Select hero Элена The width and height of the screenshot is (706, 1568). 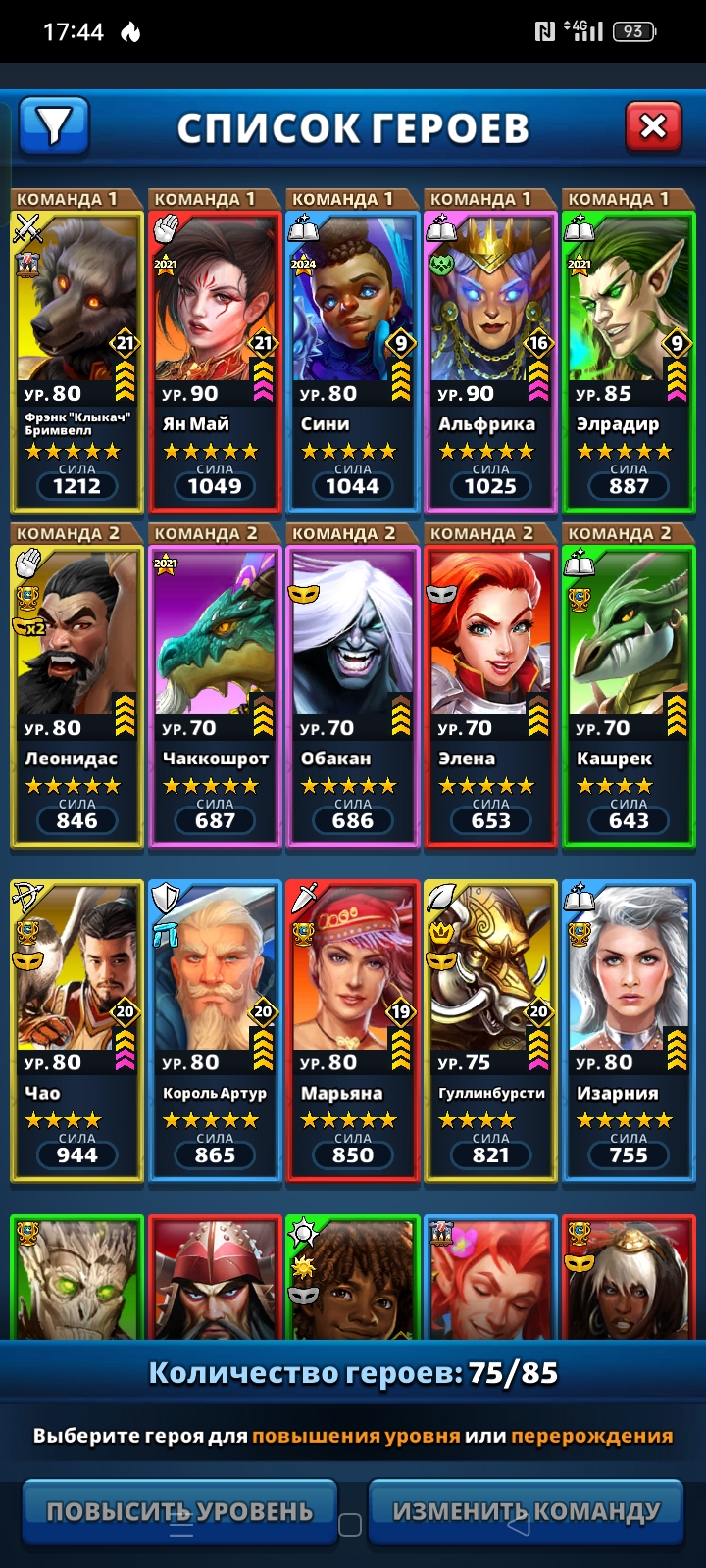tap(490, 686)
